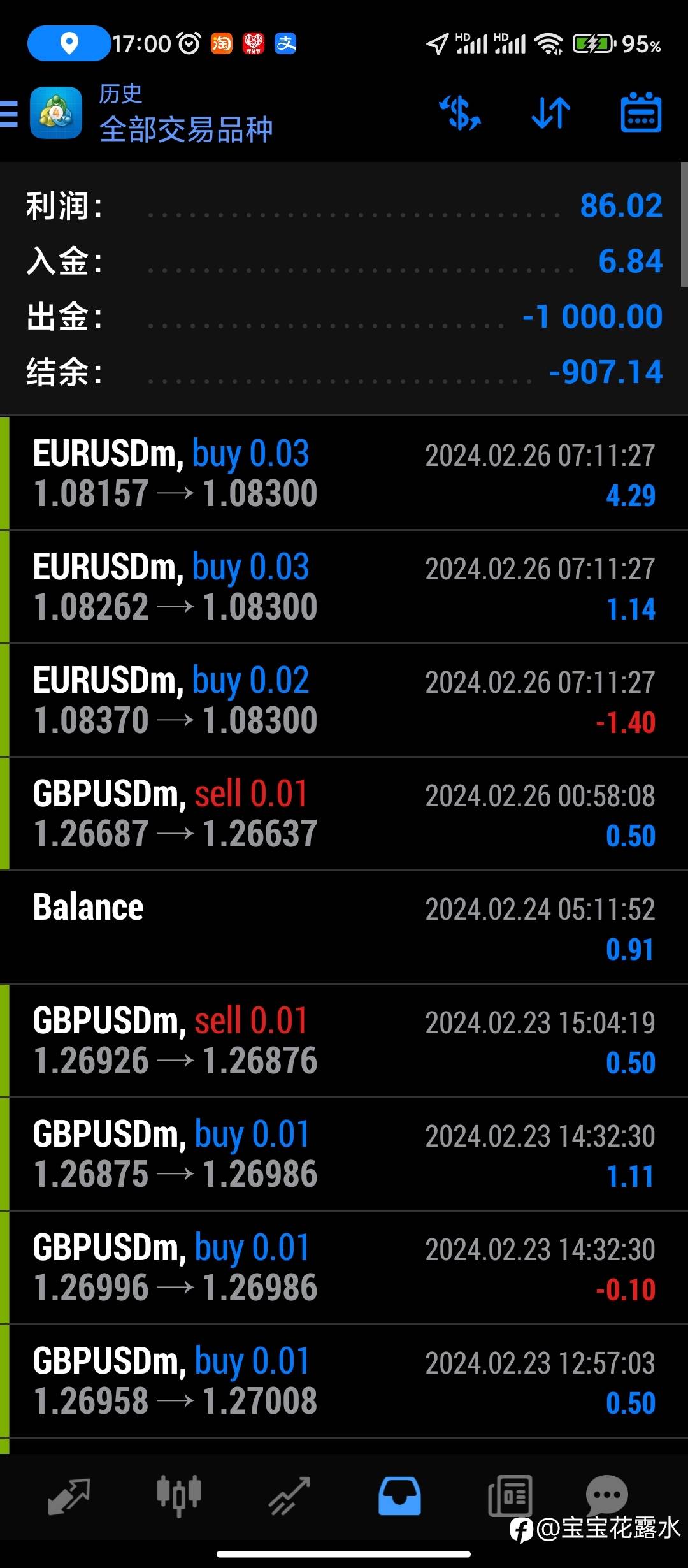
Task: Select the History tab
Action: click(x=399, y=1495)
